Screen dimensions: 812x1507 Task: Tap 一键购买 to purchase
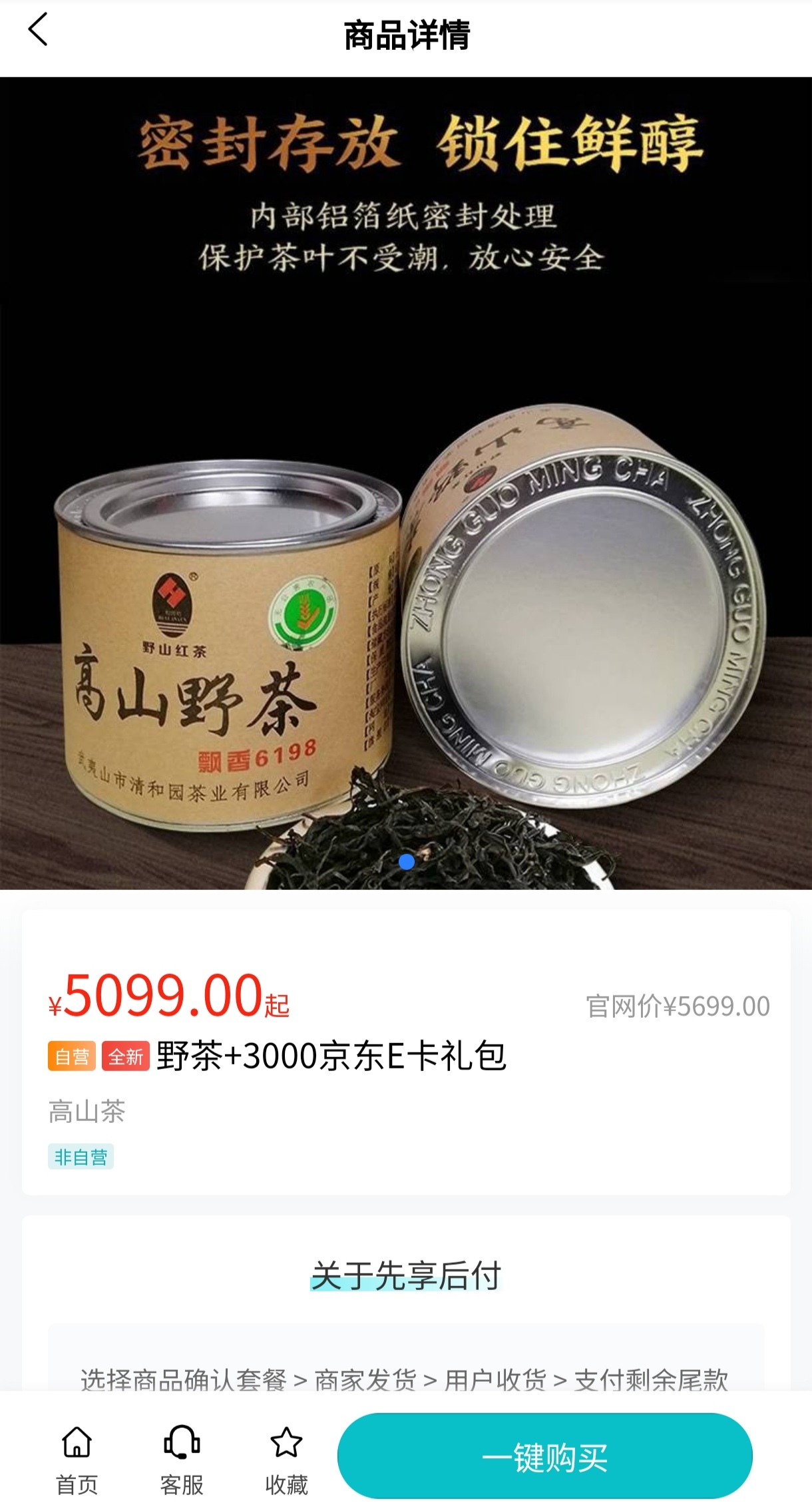tap(544, 1457)
